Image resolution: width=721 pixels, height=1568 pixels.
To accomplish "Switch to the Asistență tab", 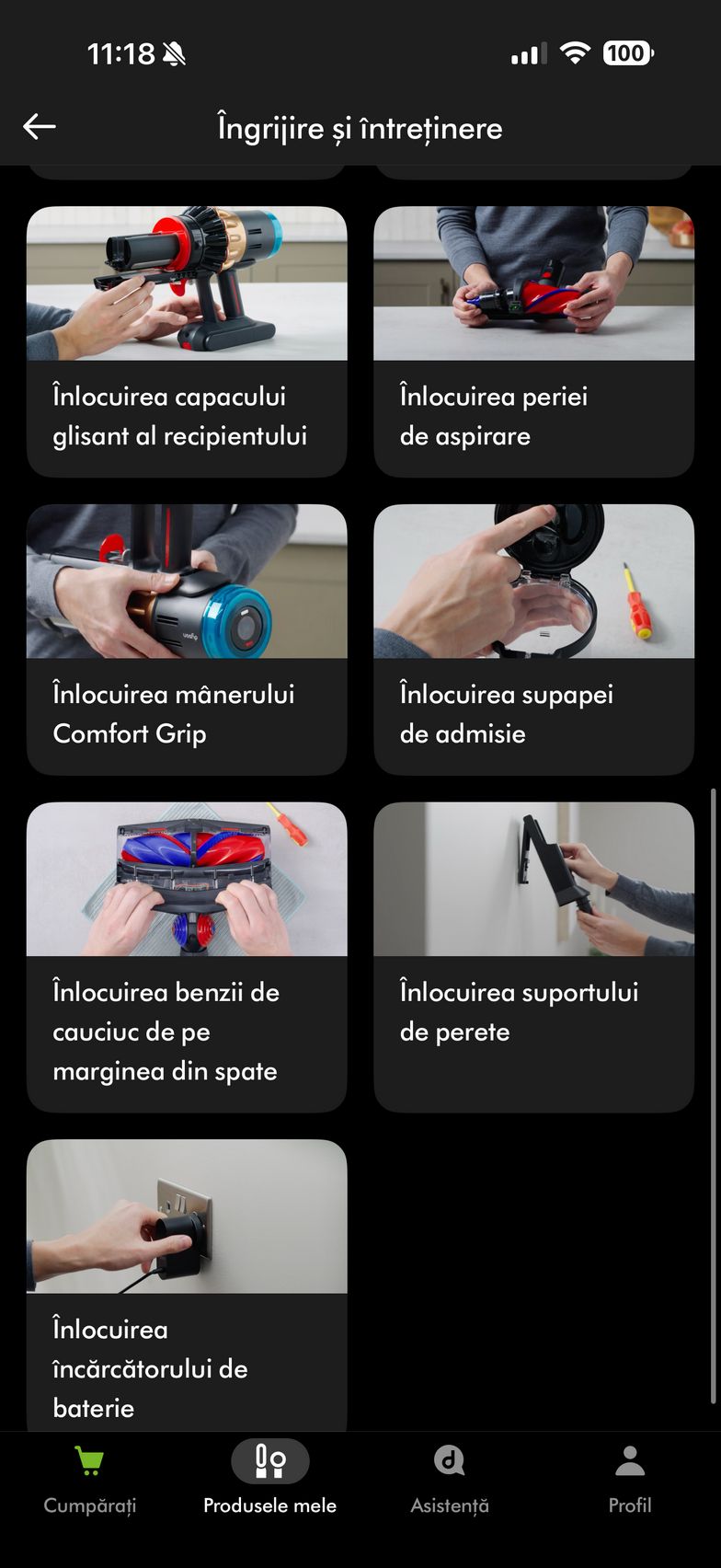I will [450, 1480].
